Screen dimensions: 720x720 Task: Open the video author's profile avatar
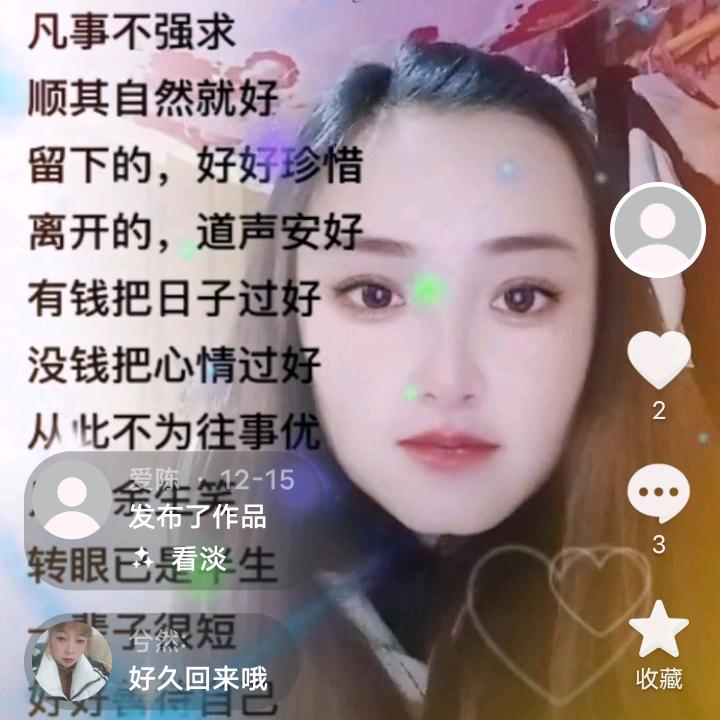[658, 231]
